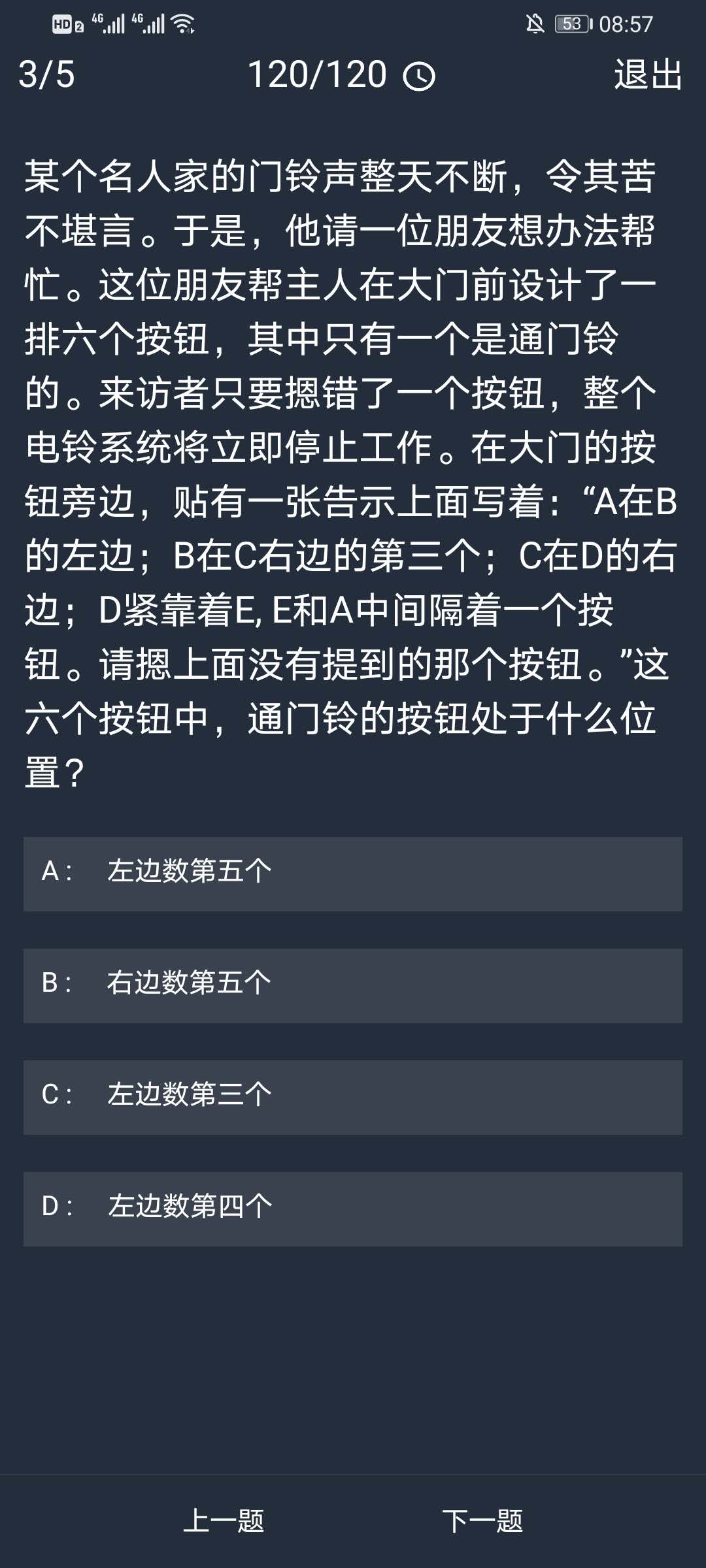Select answer D: 左边数第四个
The width and height of the screenshot is (706, 1568).
click(x=353, y=1209)
